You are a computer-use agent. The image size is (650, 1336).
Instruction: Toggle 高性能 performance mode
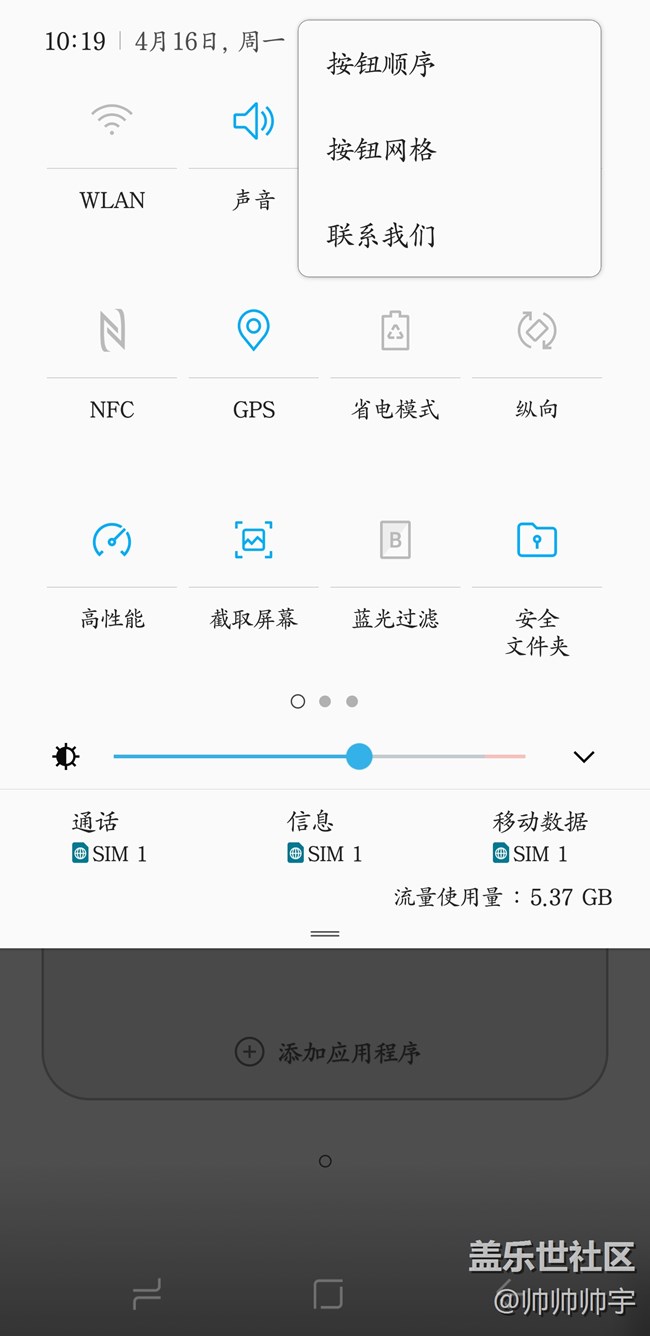pos(112,540)
